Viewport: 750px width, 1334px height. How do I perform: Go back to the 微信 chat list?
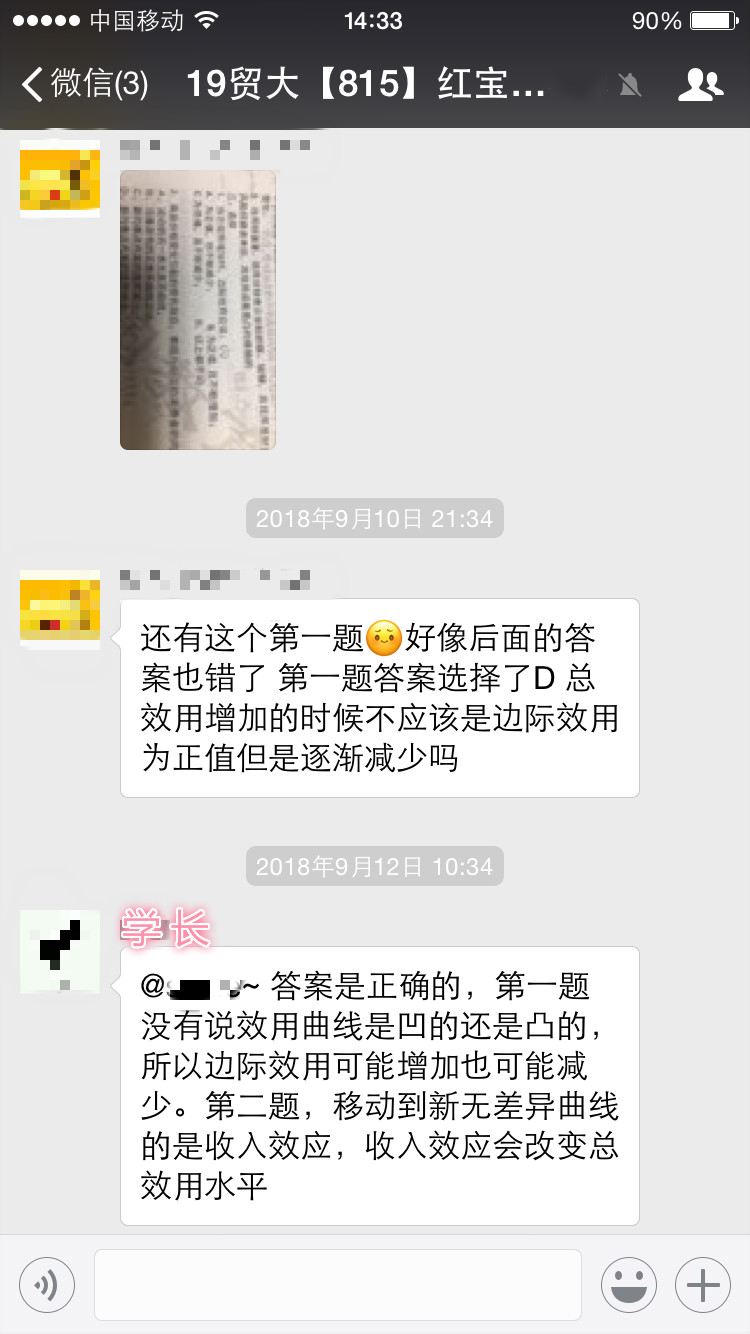84,84
